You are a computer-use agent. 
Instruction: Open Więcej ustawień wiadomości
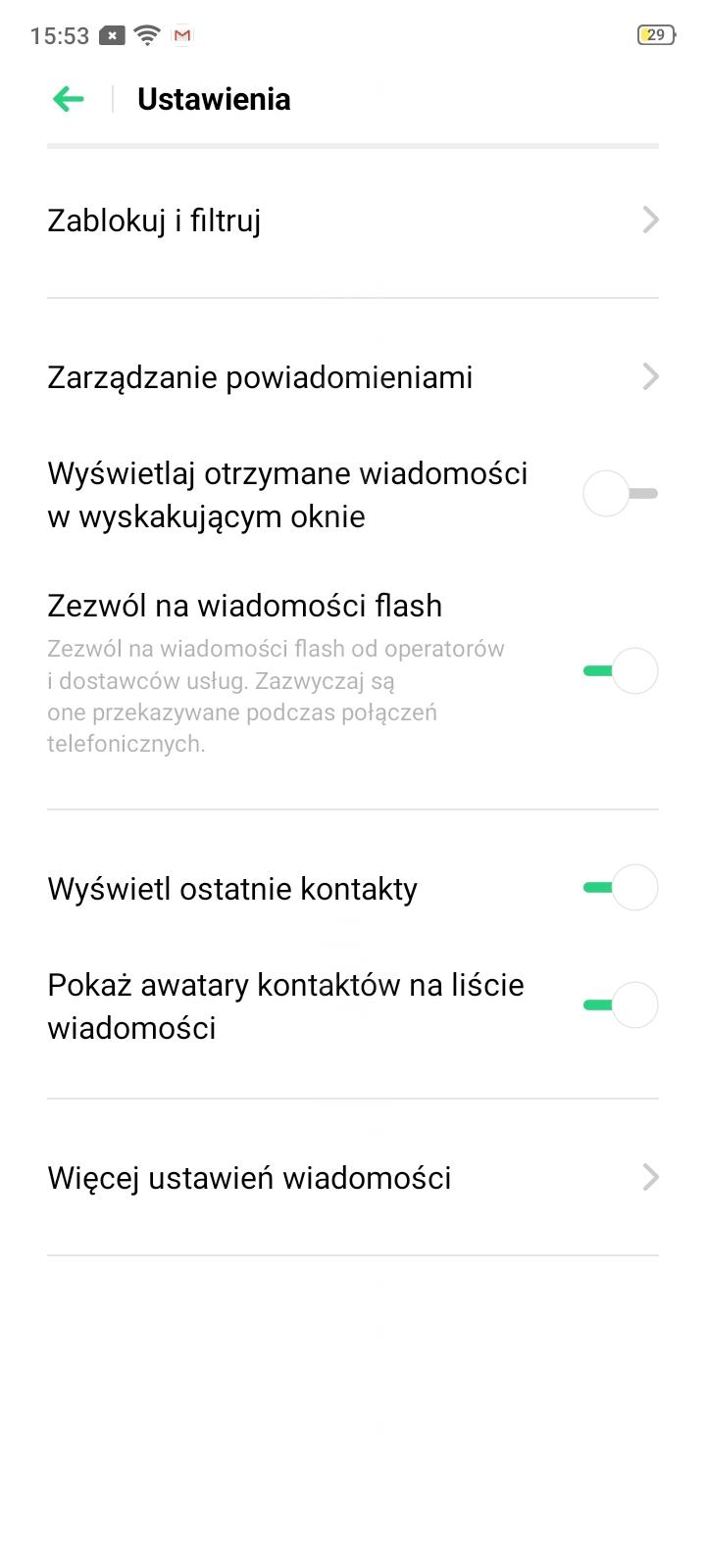(x=353, y=1177)
